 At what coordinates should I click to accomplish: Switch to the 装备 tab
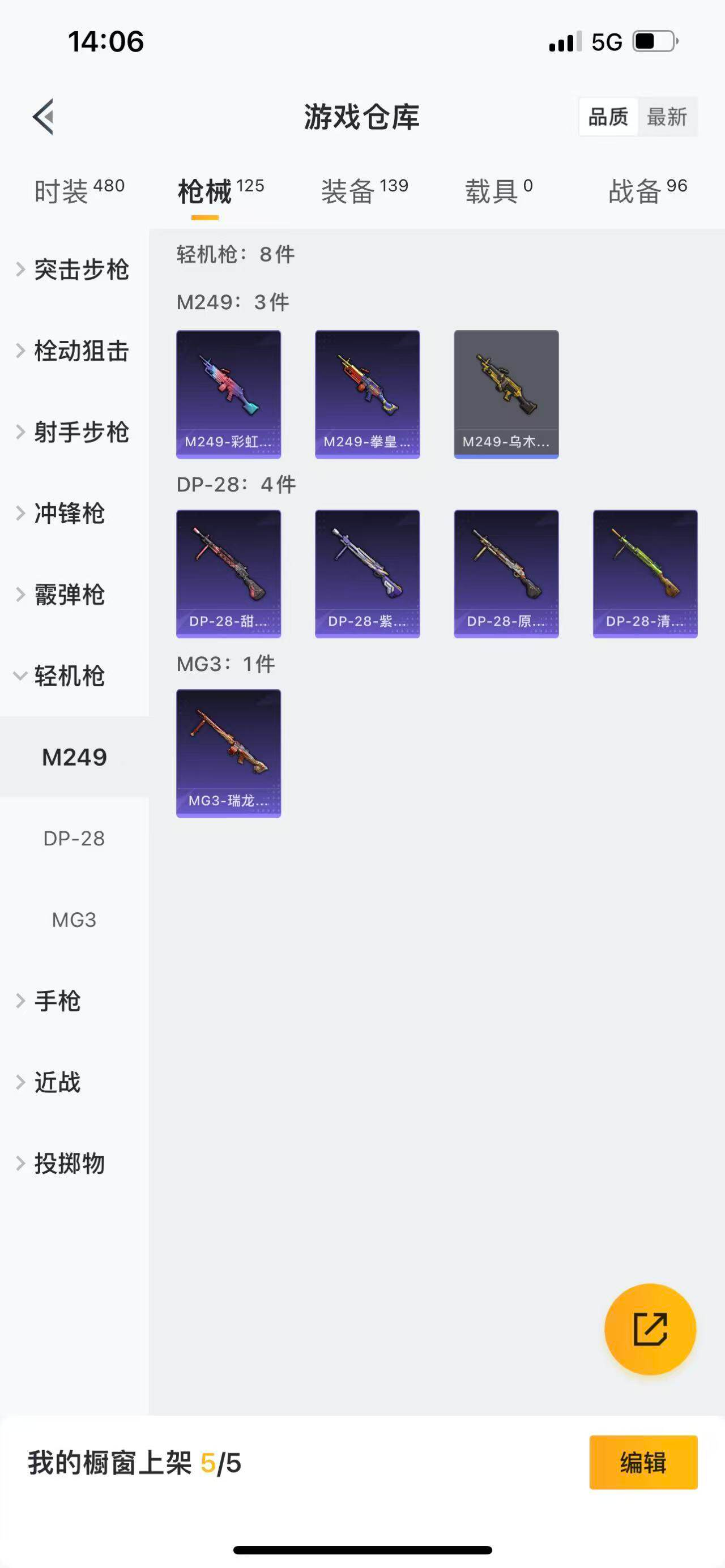click(364, 191)
